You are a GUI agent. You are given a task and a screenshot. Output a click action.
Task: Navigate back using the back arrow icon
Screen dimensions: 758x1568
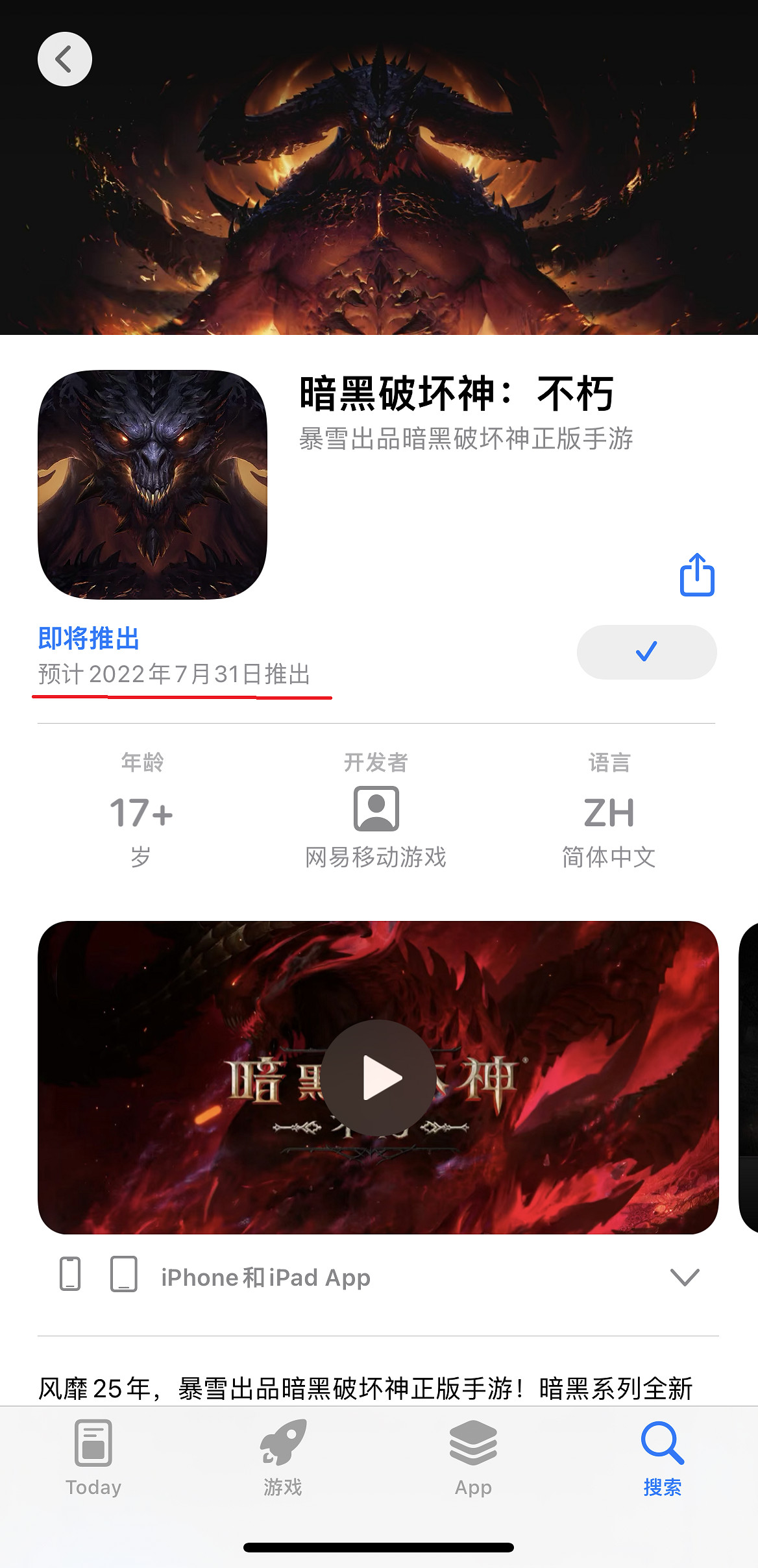point(65,59)
